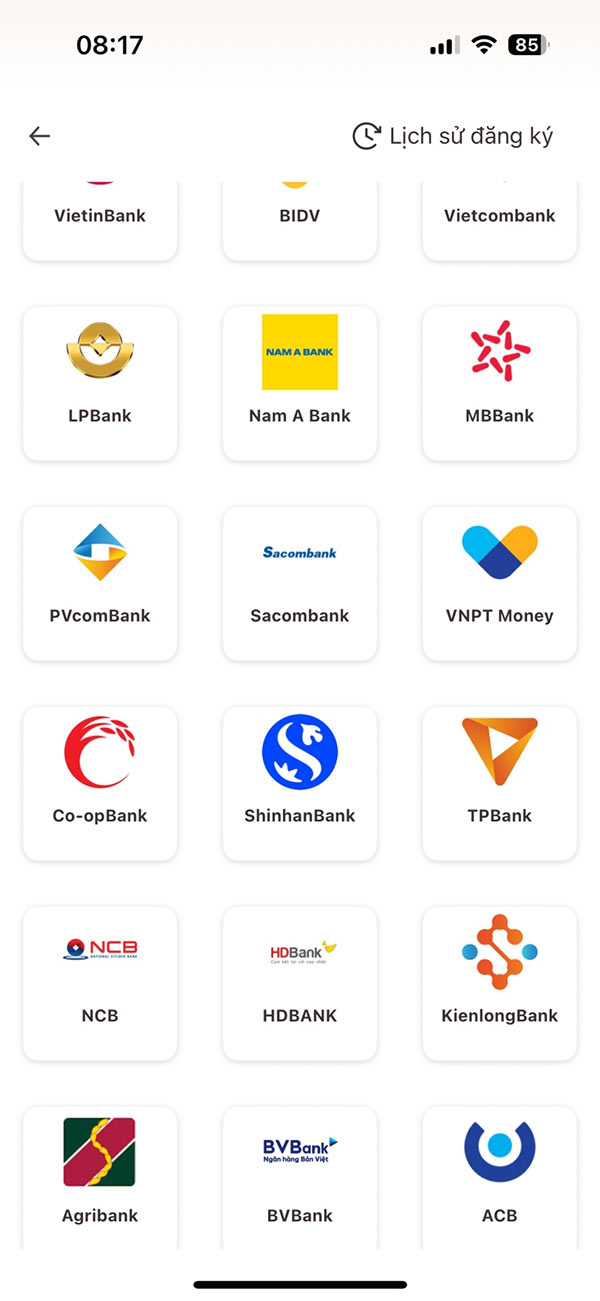Select the NCB bank card
The height and width of the screenshot is (1301, 600).
click(100, 983)
